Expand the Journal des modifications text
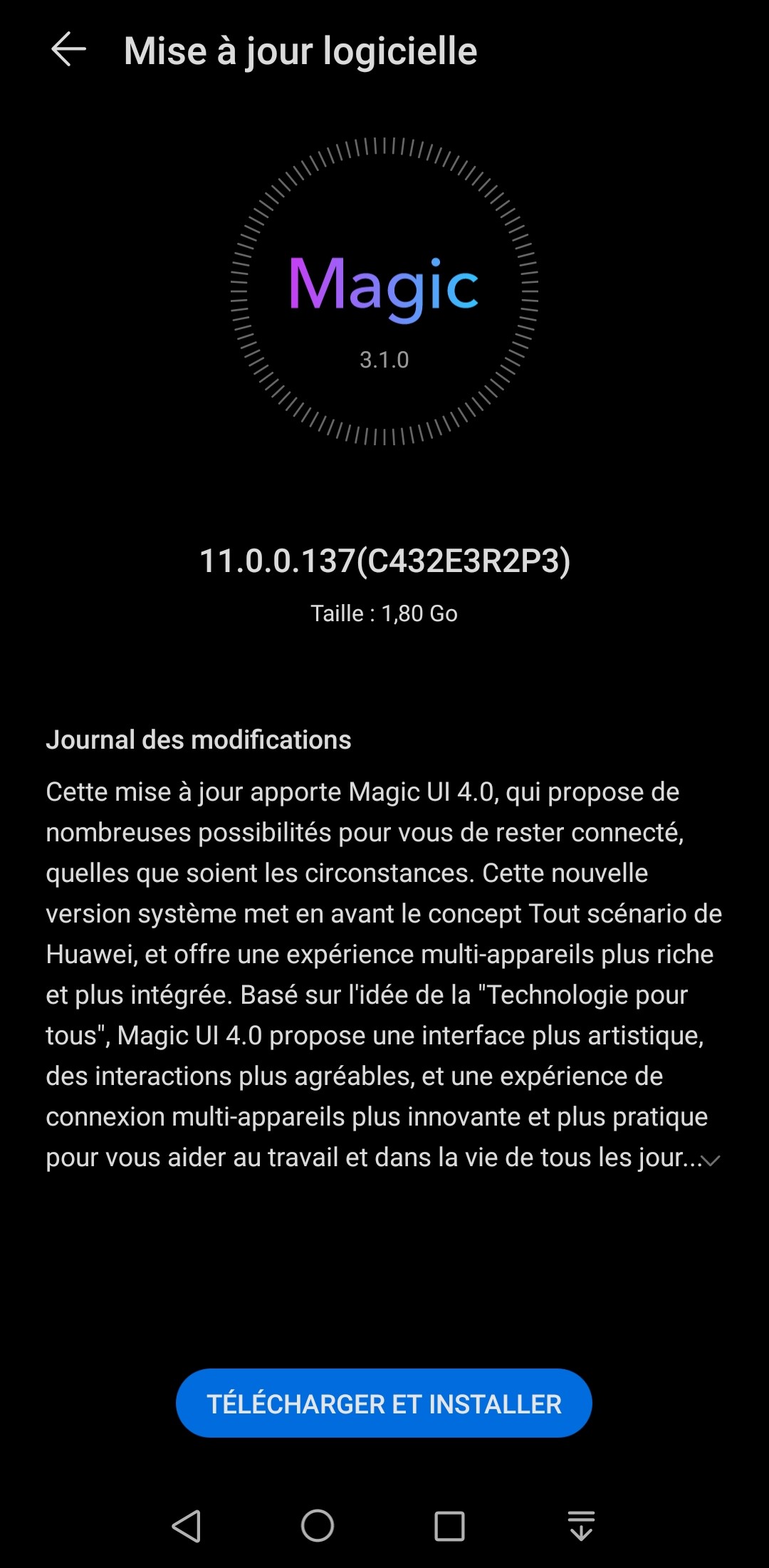This screenshot has height=1568, width=769. pos(711,1160)
